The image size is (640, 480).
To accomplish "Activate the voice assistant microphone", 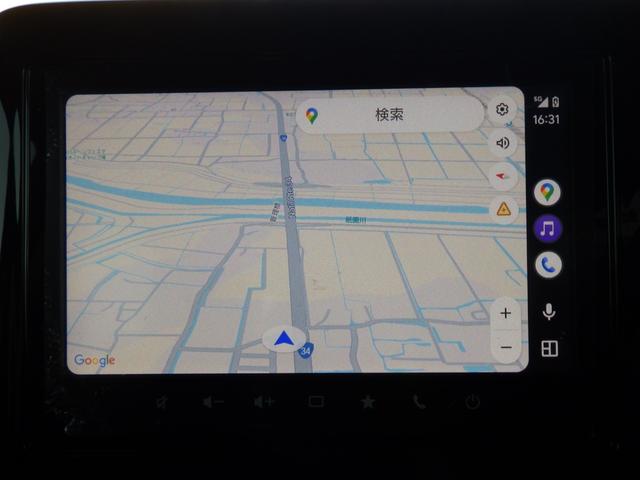I will [x=548, y=312].
